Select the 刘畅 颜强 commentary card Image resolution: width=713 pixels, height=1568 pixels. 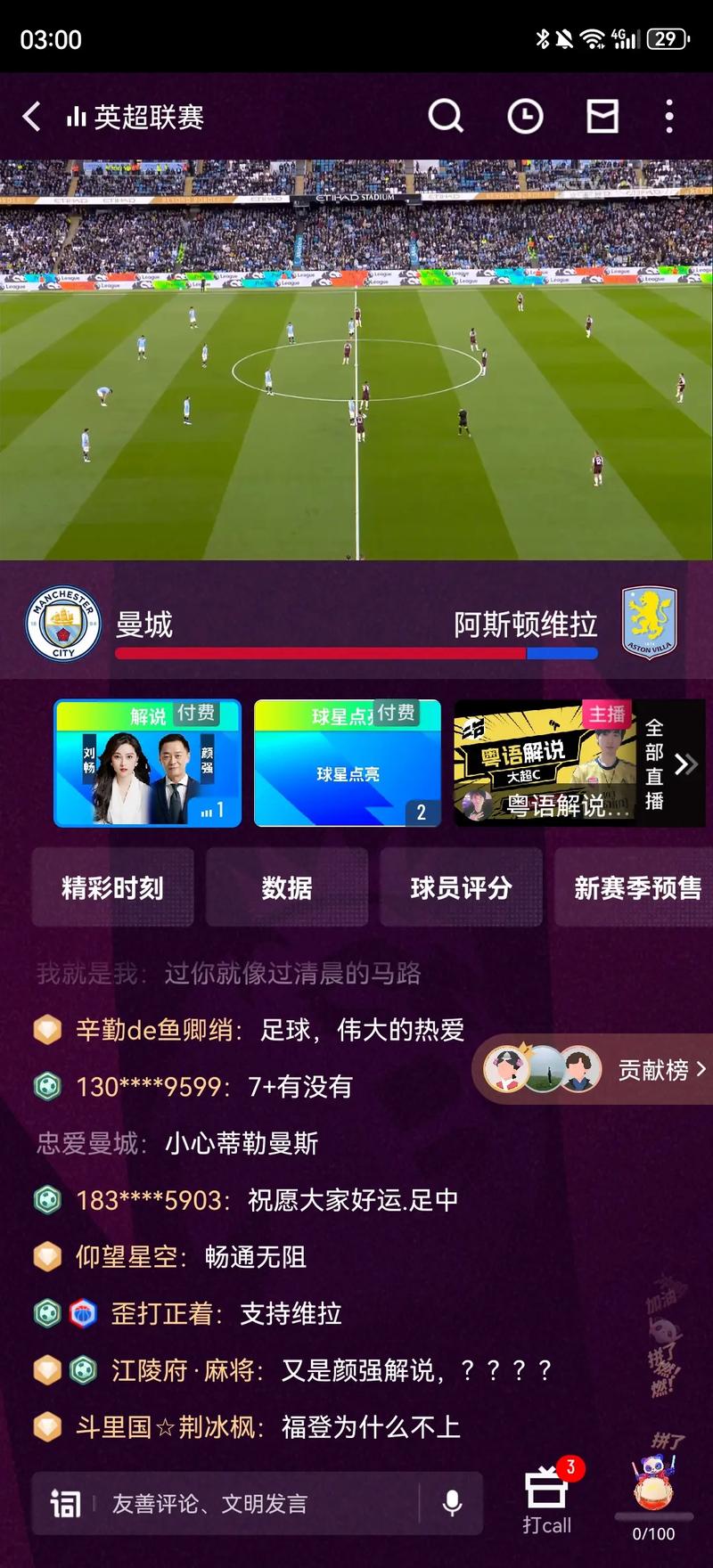click(x=148, y=764)
